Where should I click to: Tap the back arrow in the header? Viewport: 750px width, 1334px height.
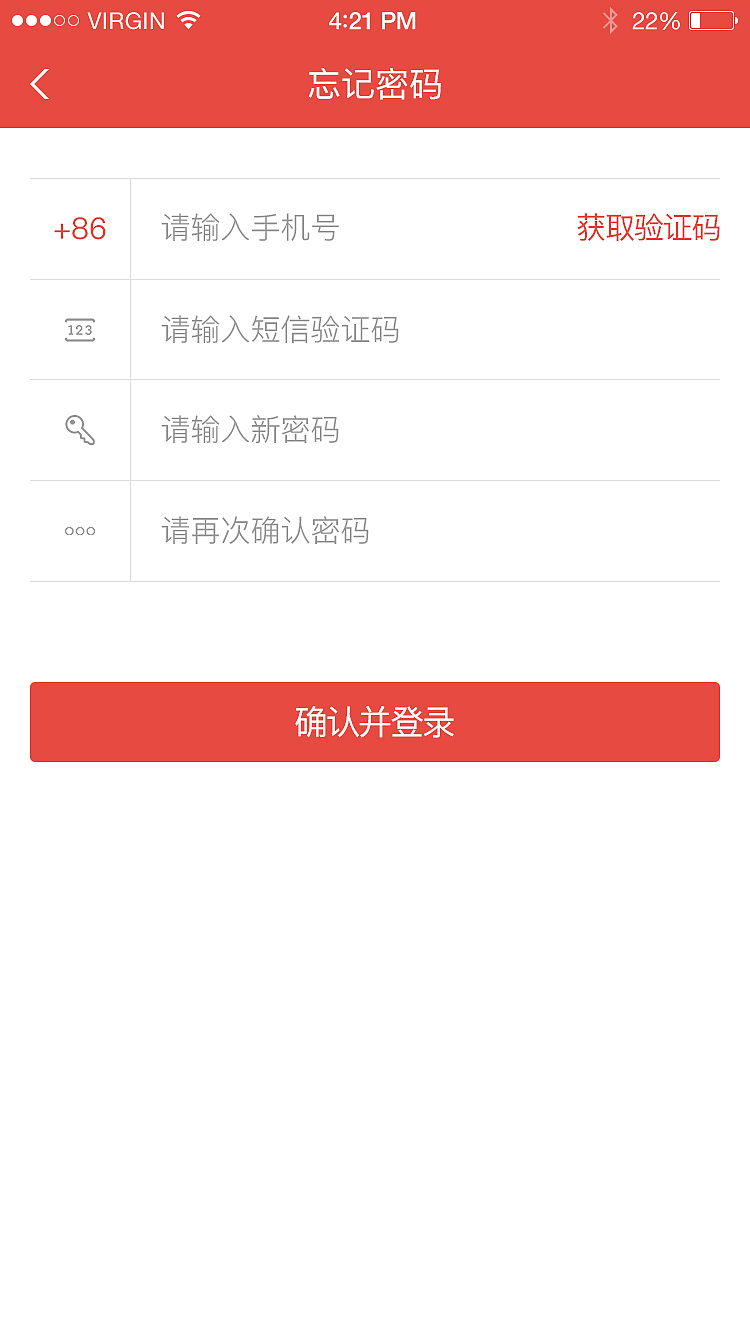click(x=39, y=85)
